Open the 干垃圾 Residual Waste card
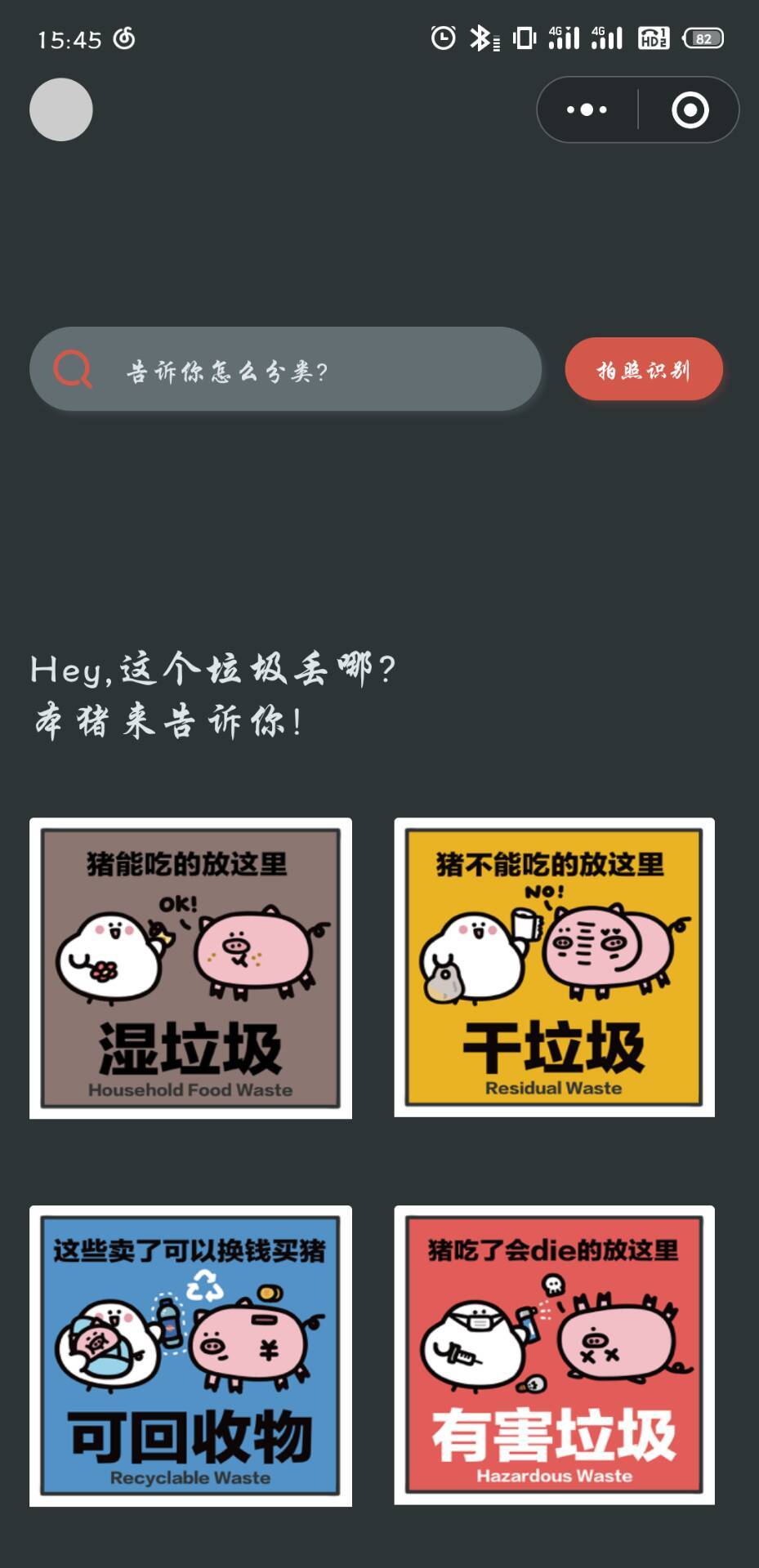This screenshot has width=759, height=1568. click(x=554, y=968)
